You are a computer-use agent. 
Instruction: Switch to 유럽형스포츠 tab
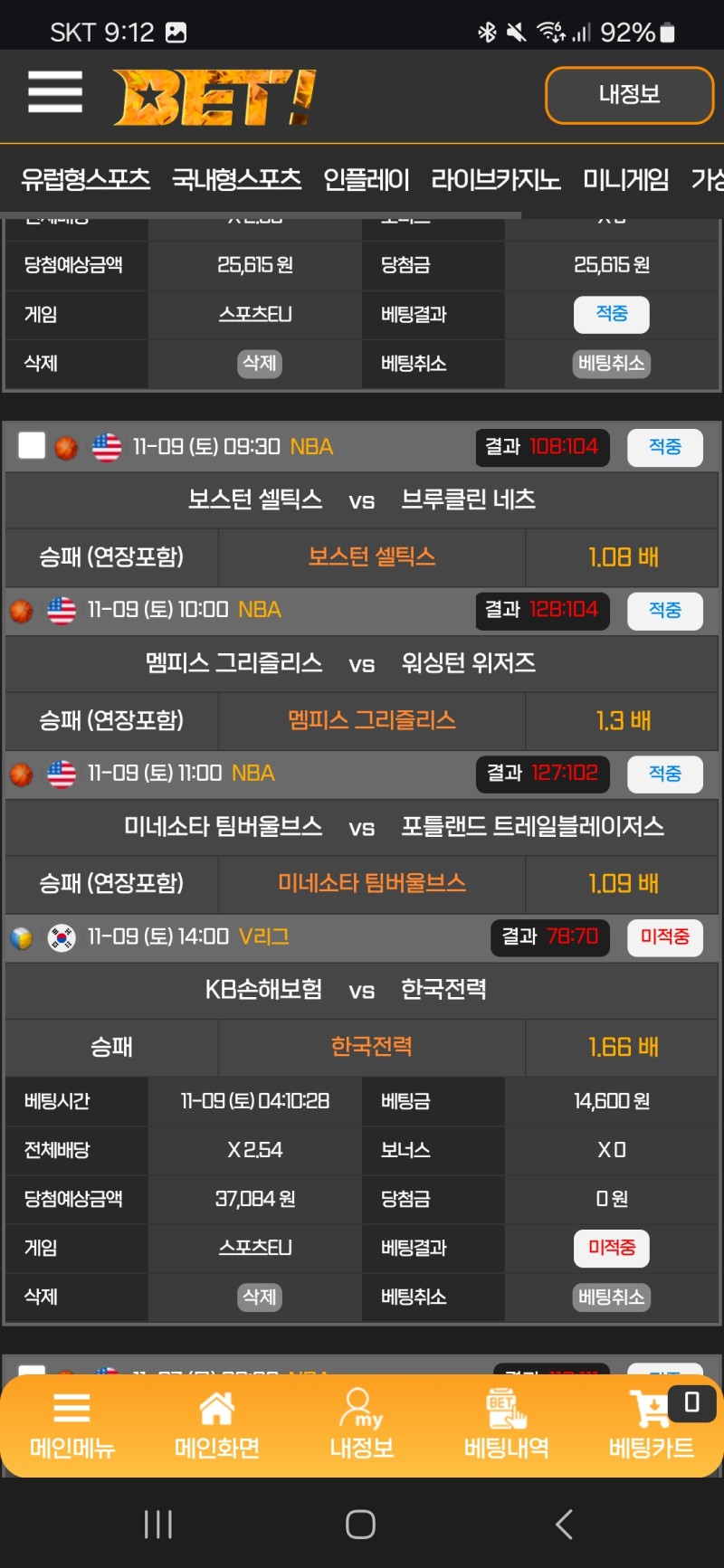tap(85, 179)
